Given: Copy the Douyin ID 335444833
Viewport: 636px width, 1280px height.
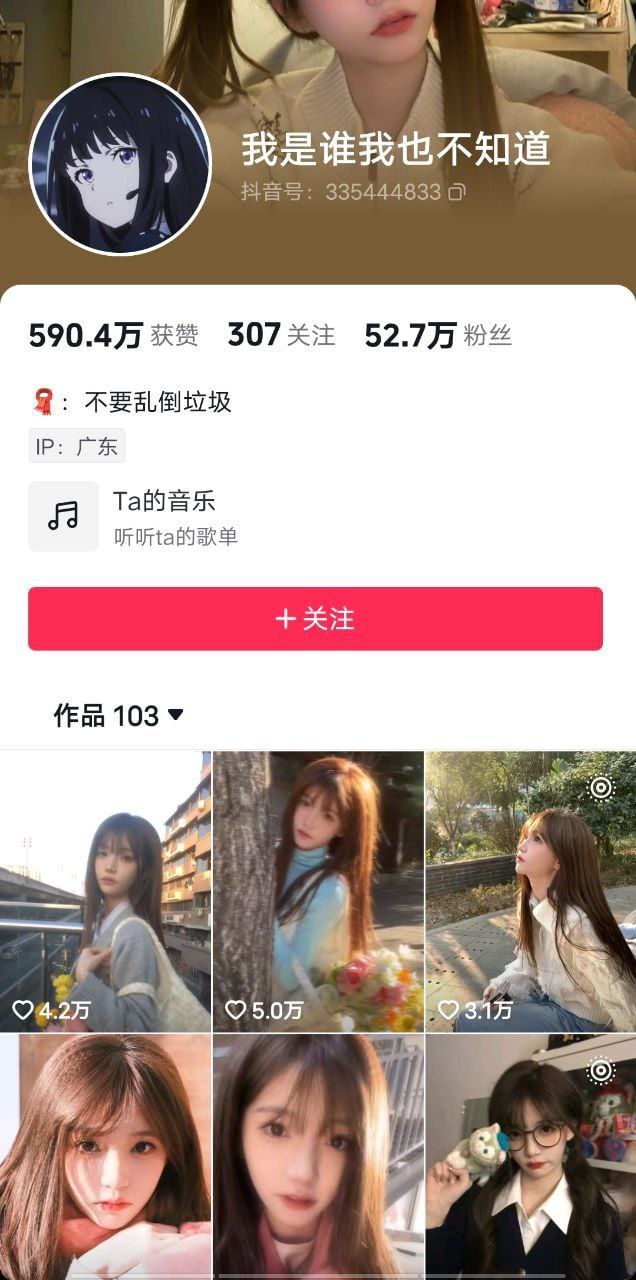Looking at the screenshot, I should pos(457,192).
